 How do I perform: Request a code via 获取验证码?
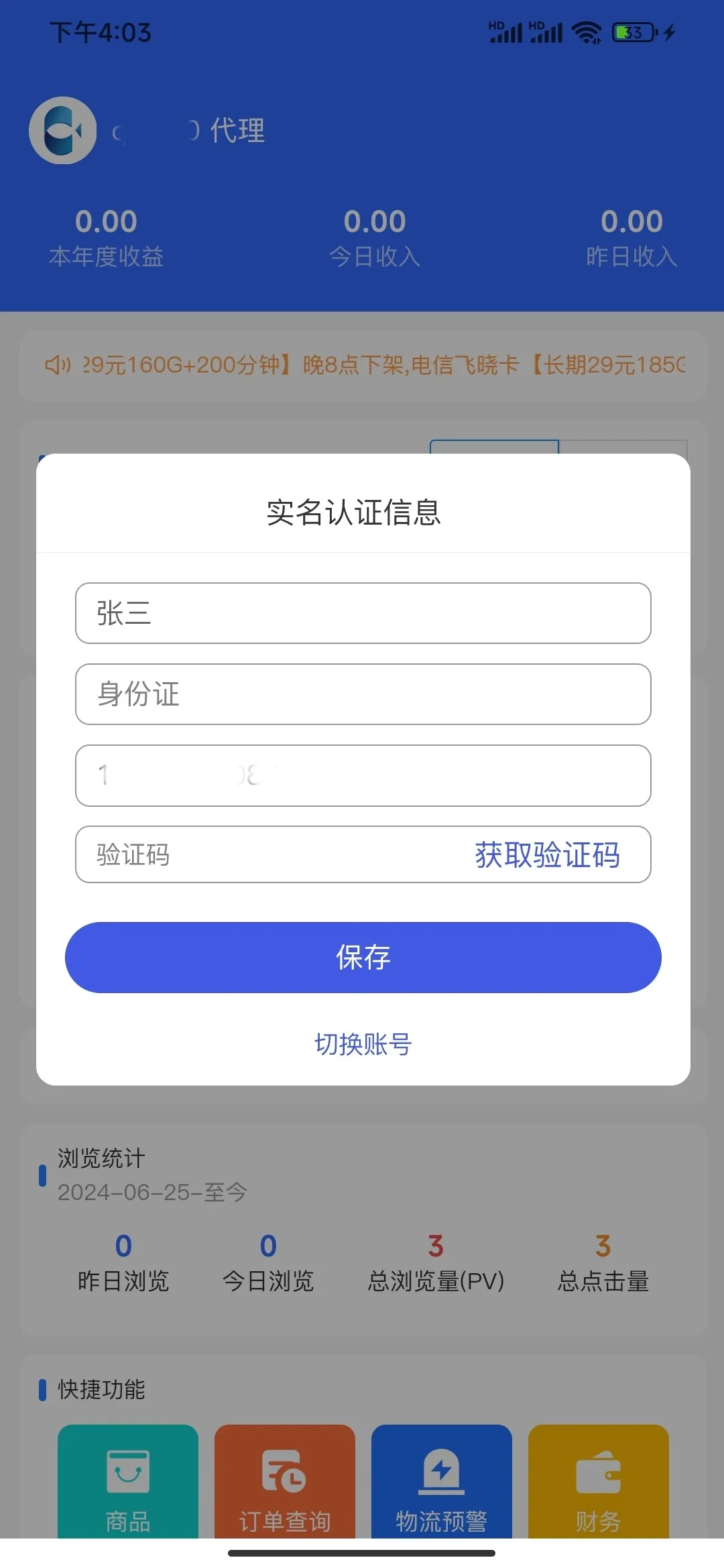[547, 854]
